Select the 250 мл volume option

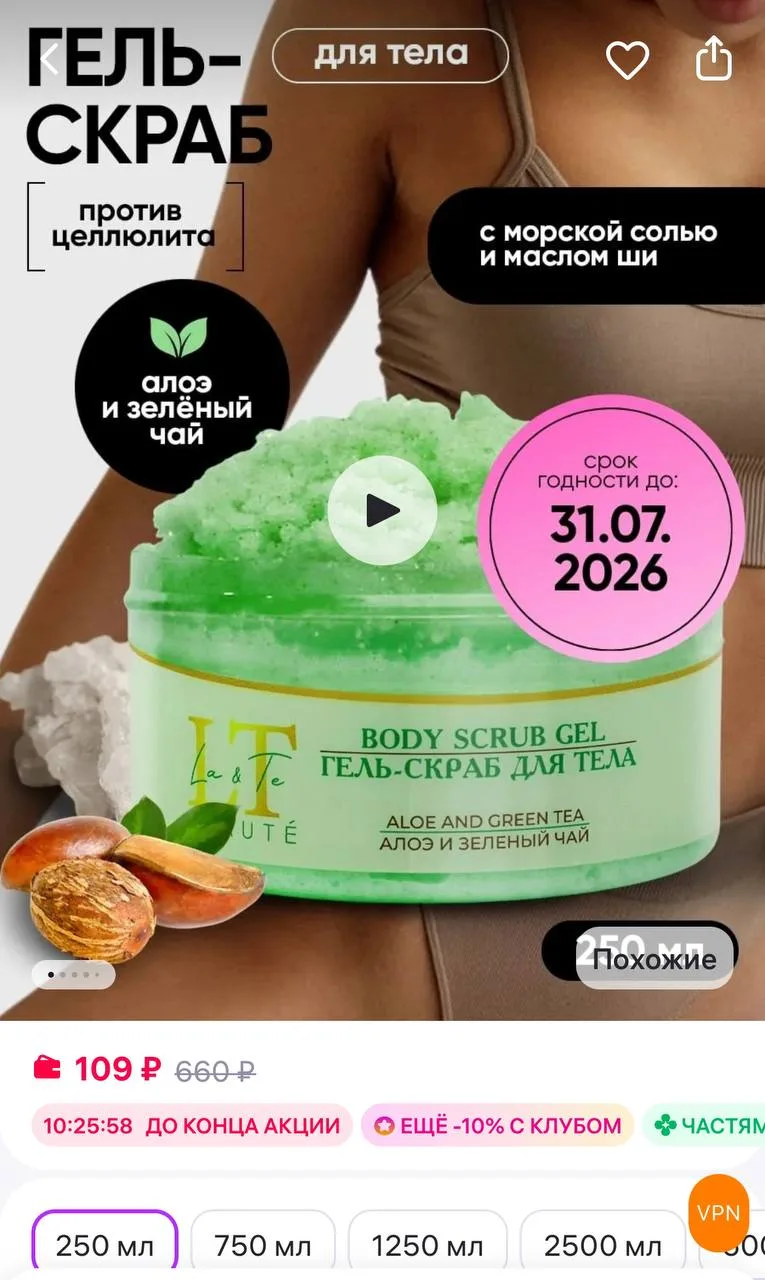(105, 1246)
